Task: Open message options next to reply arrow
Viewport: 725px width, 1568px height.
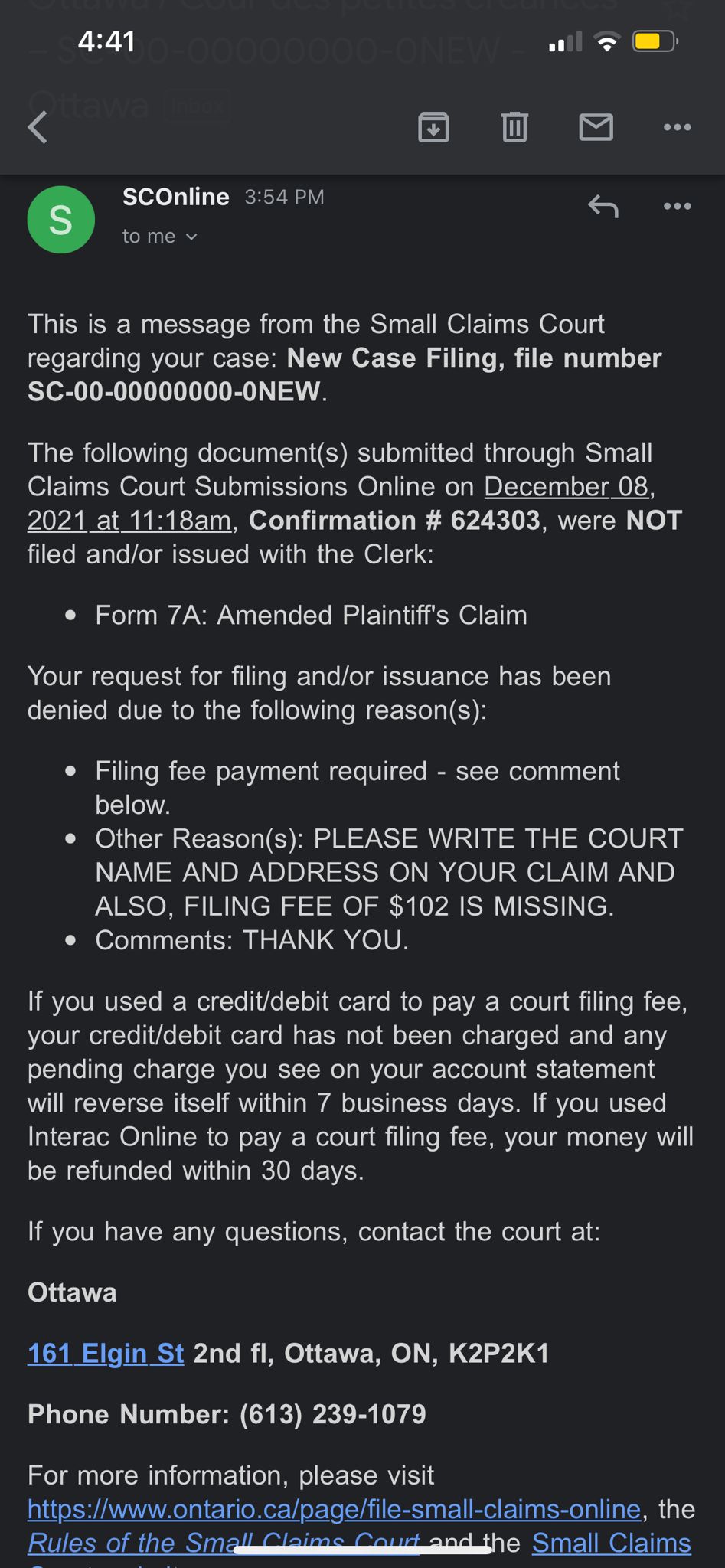Action: (677, 206)
